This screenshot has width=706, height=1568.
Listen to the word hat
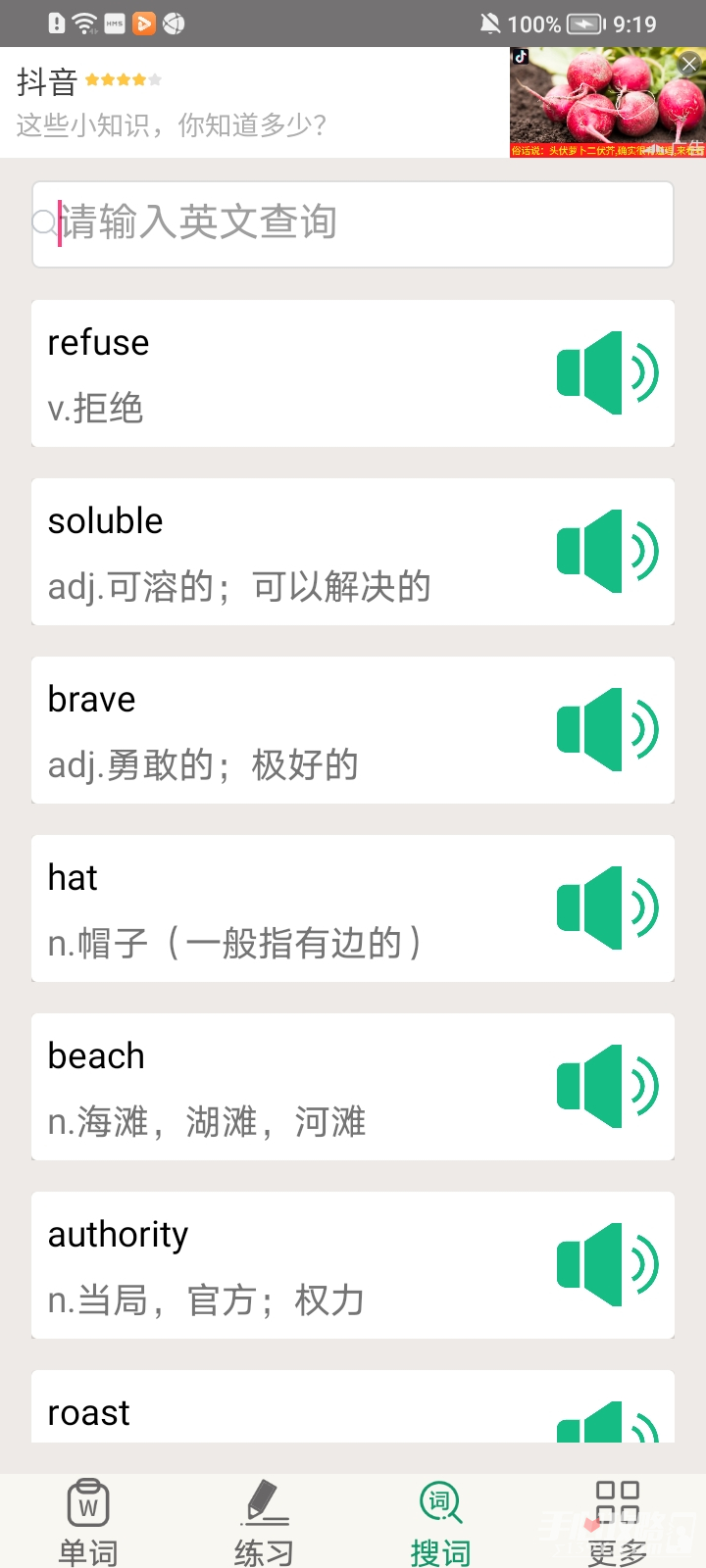(607, 908)
